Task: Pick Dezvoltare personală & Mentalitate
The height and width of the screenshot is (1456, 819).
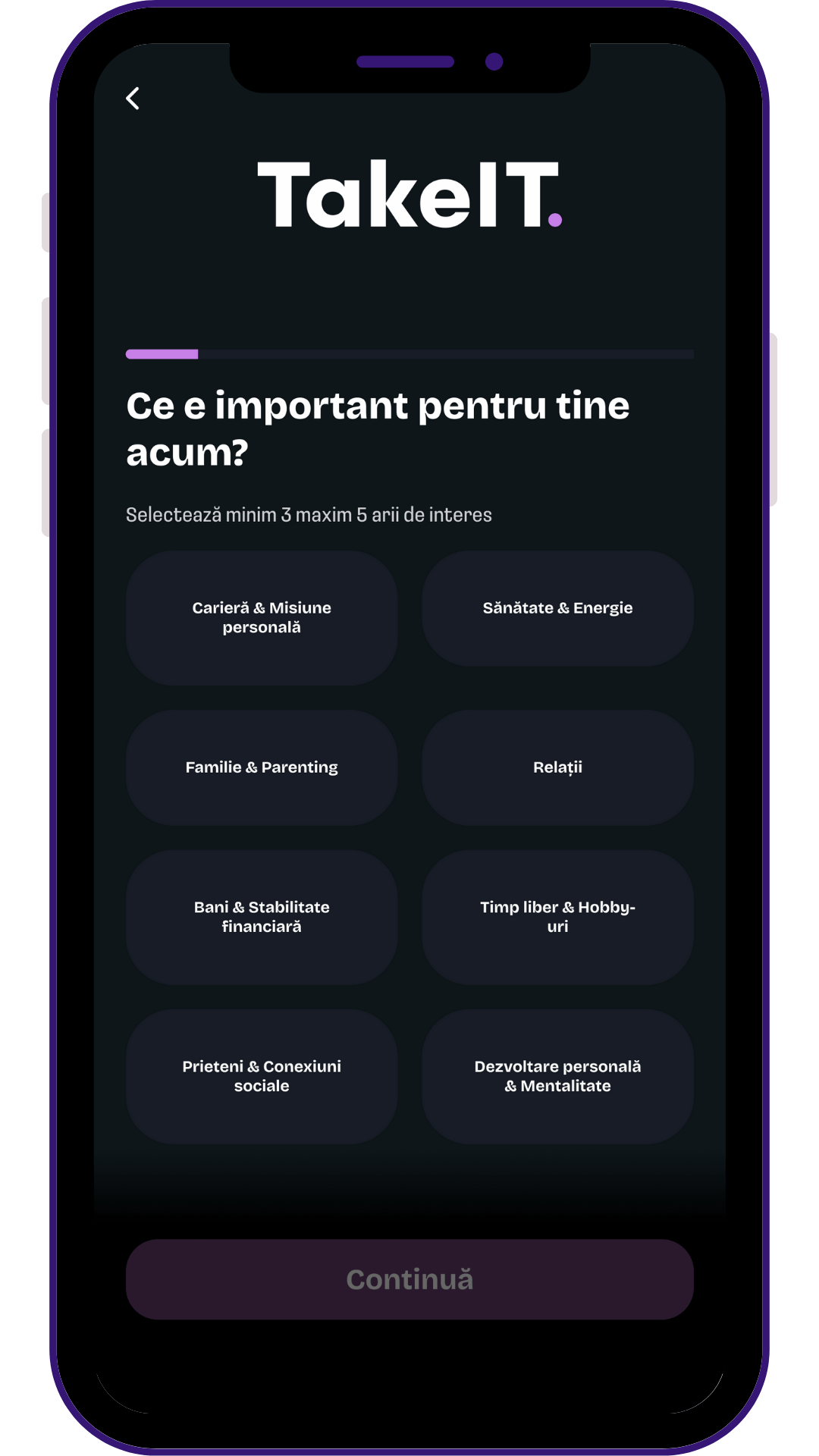Action: point(557,1076)
